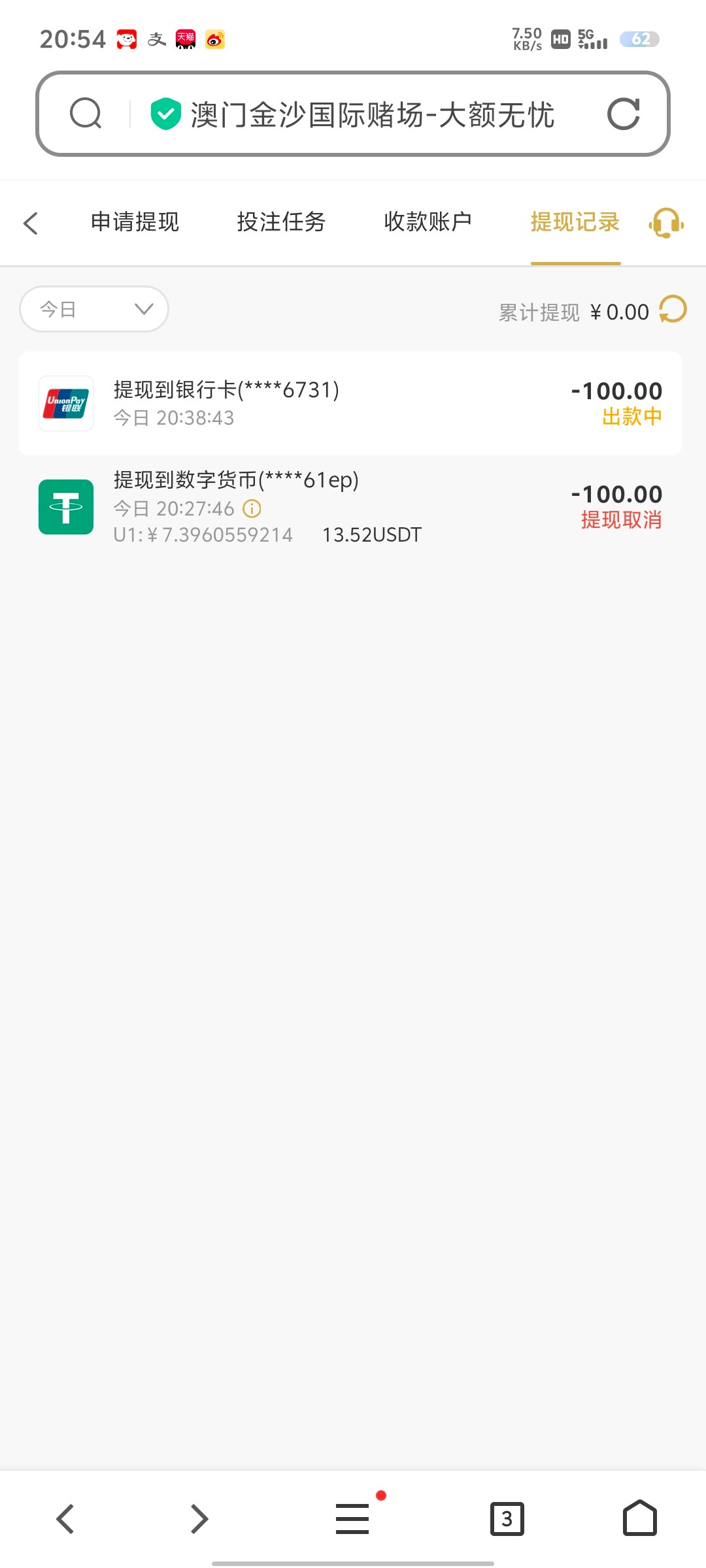This screenshot has height=1568, width=706.
Task: Expand the 今日 date filter dropdown
Action: 94,309
